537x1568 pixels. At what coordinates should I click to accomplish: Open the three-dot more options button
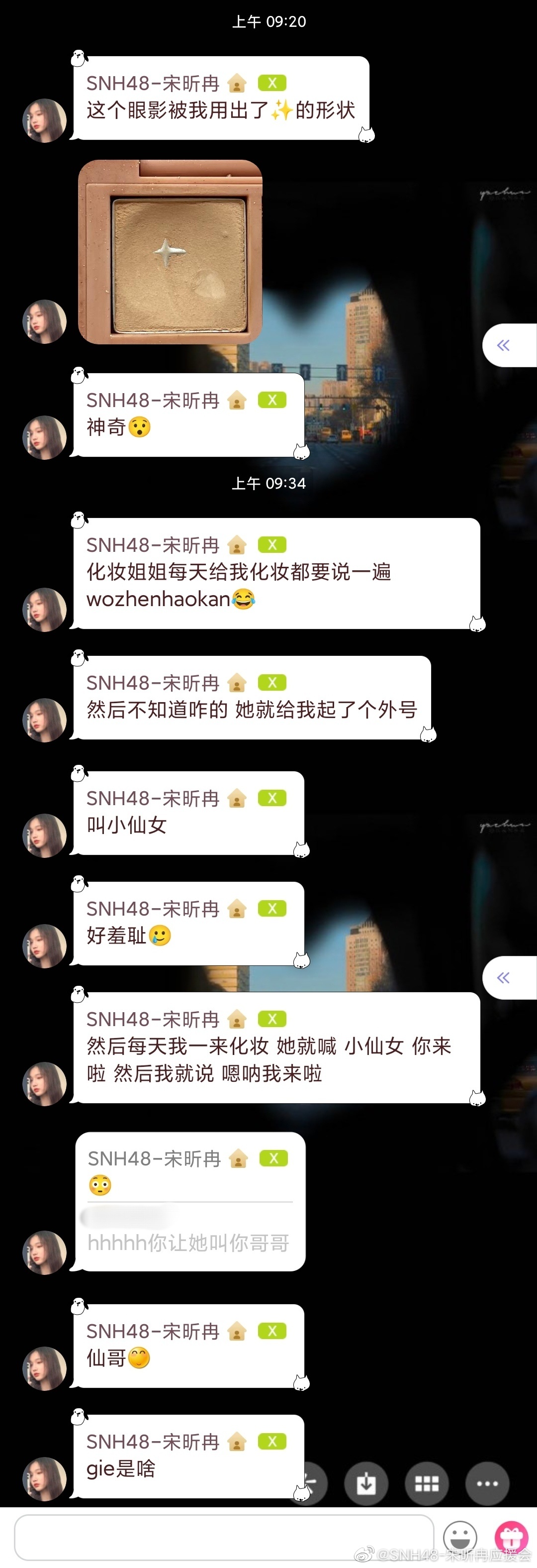487,1483
